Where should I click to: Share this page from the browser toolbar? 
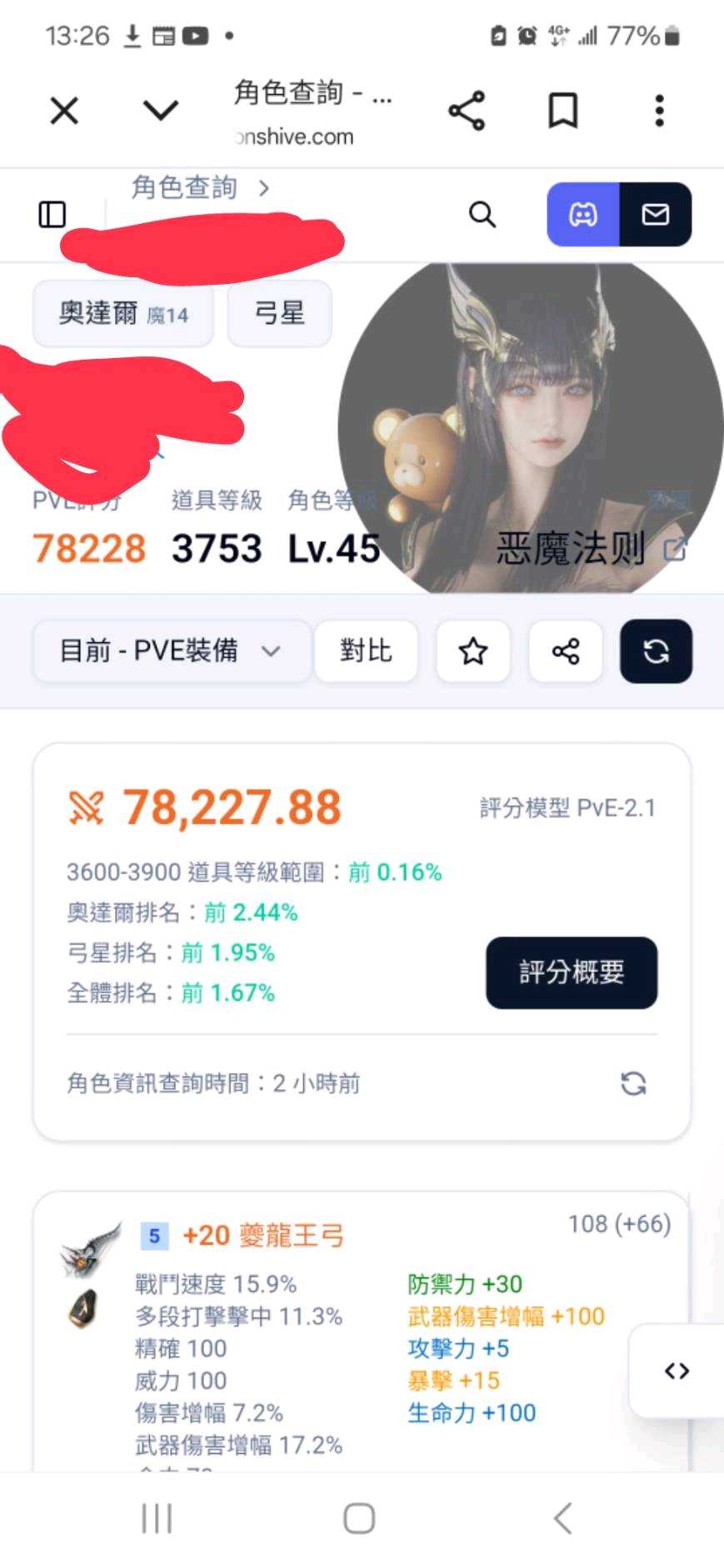point(467,111)
